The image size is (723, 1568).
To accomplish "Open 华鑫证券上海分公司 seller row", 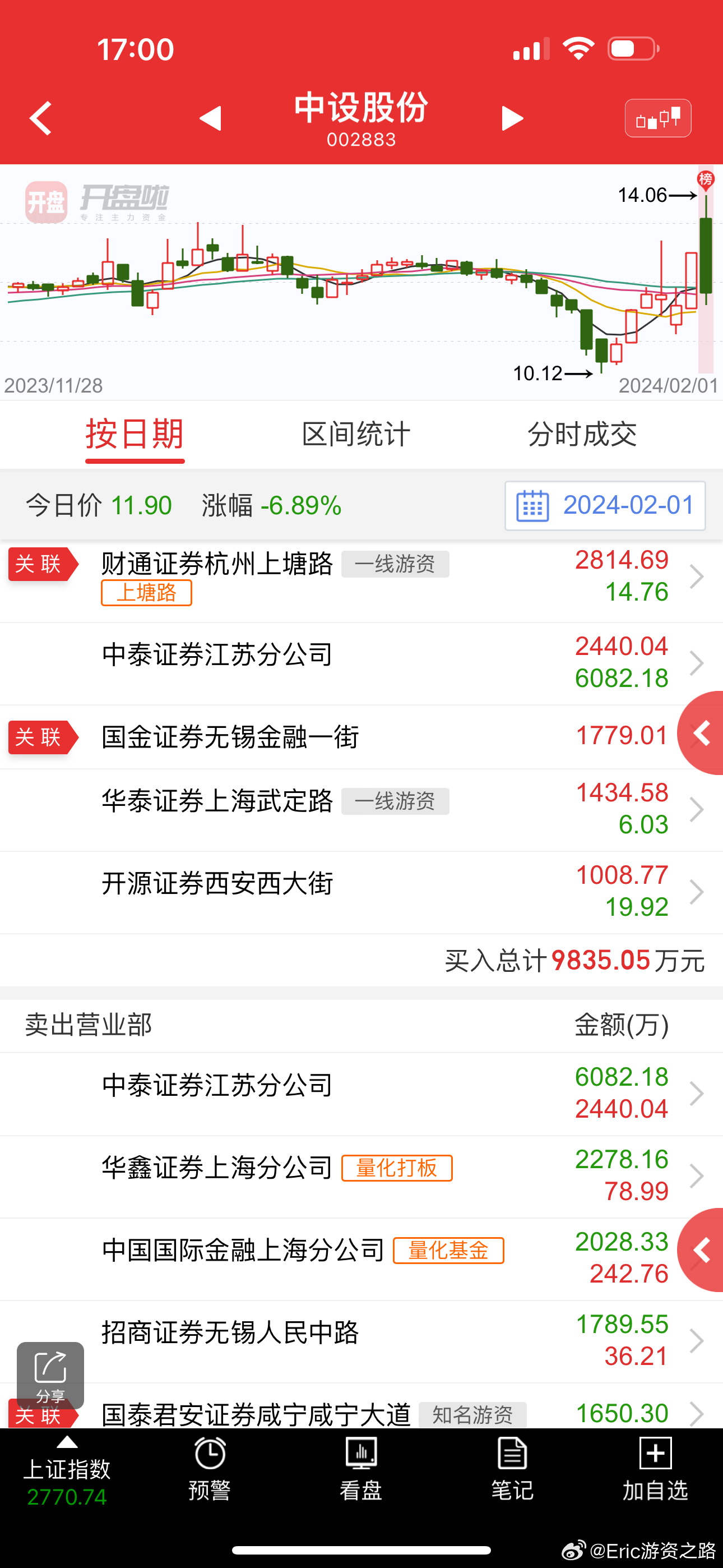I will click(x=361, y=1176).
